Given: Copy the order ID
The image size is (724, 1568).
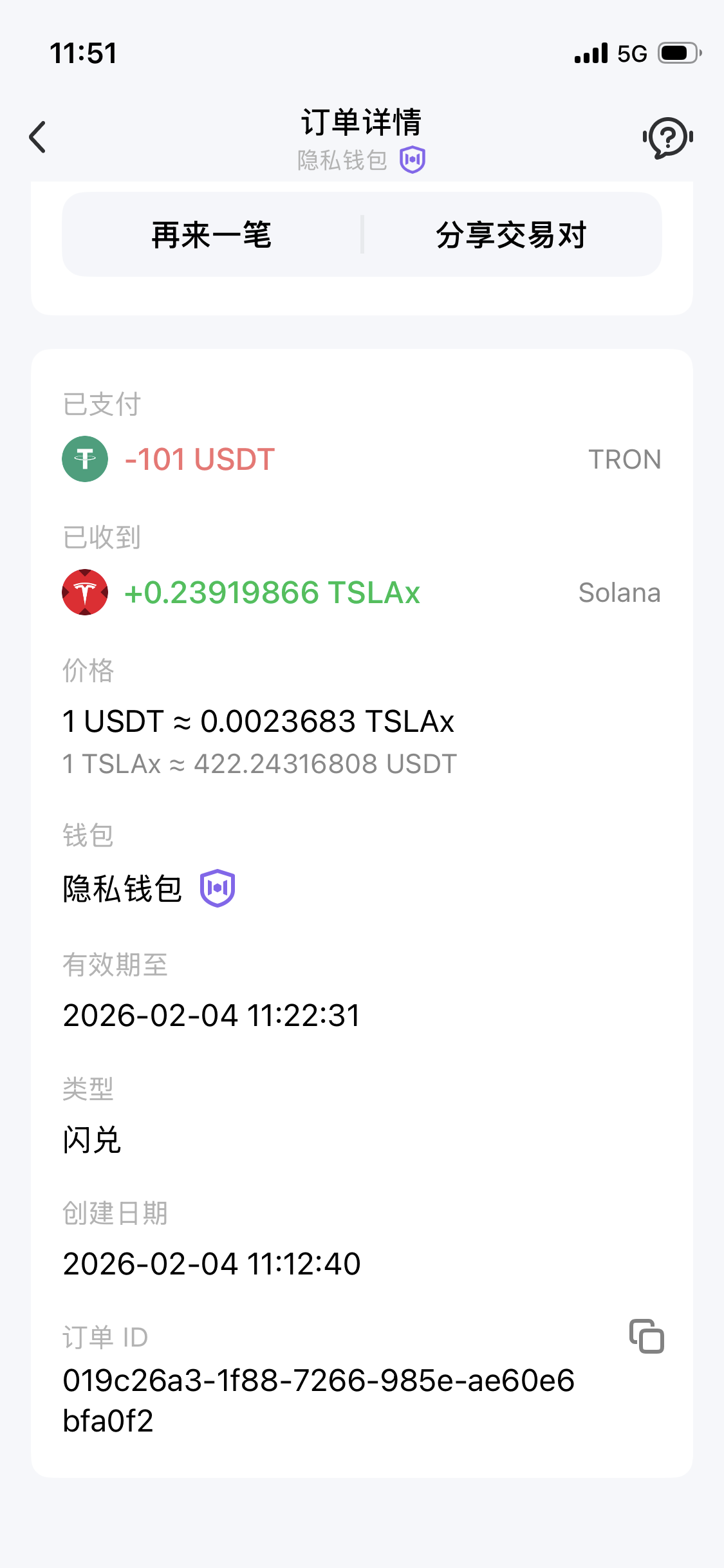Looking at the screenshot, I should [646, 1336].
